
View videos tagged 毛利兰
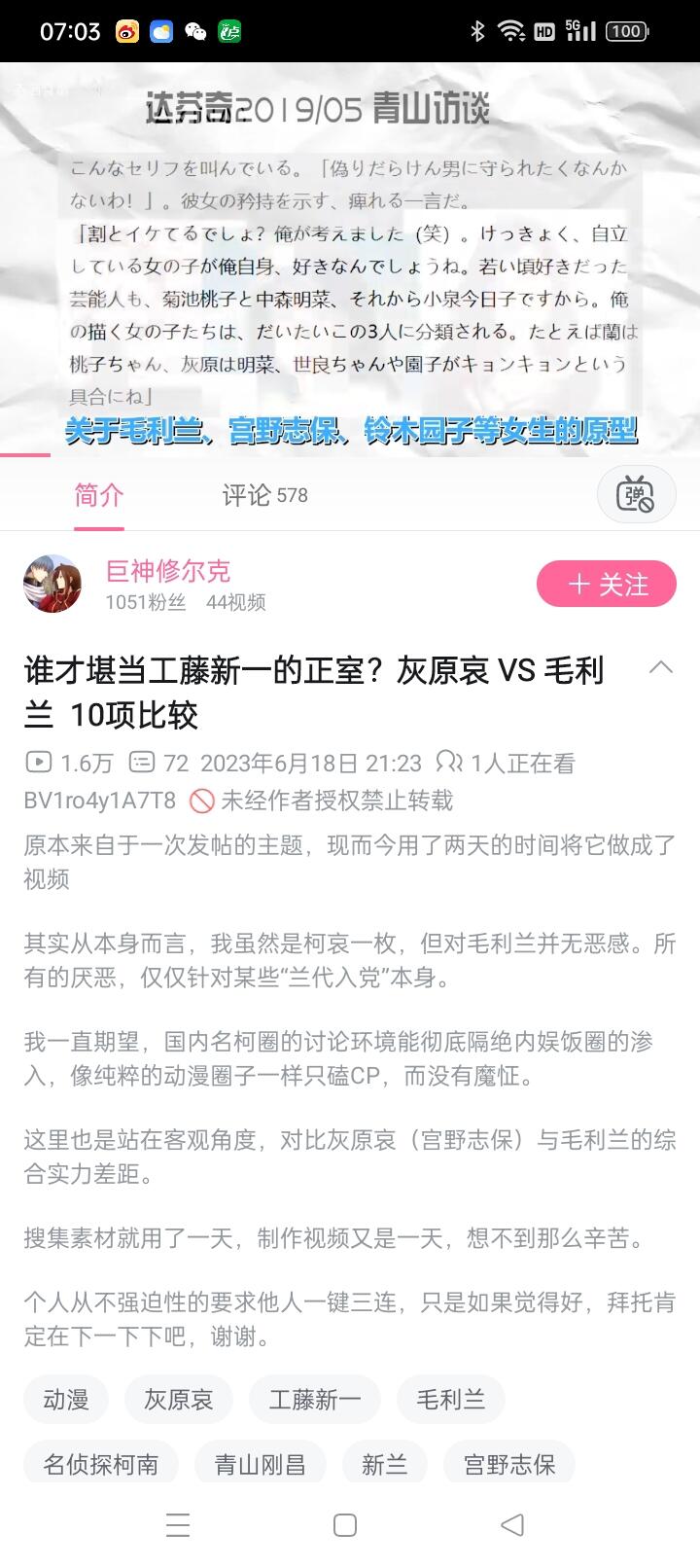[x=450, y=1400]
